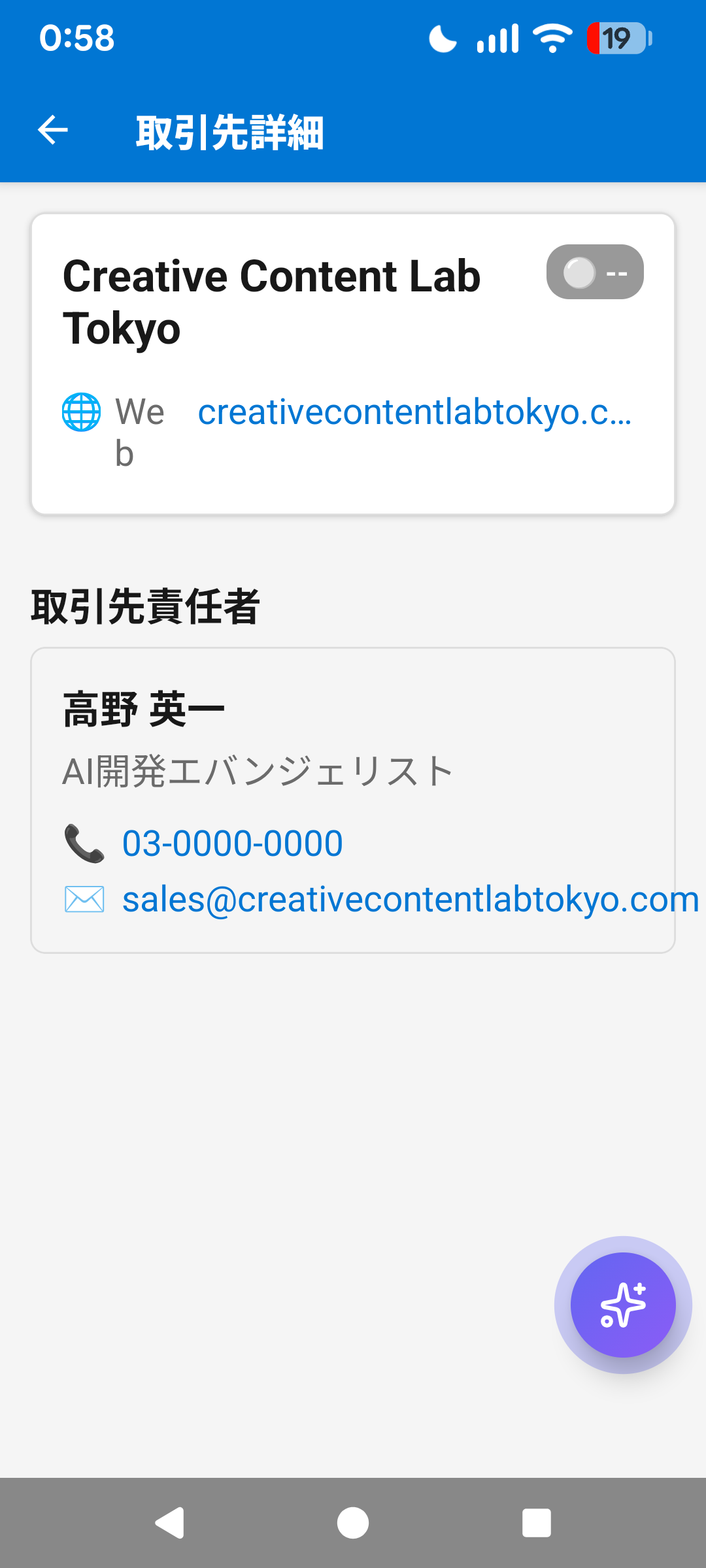Image resolution: width=706 pixels, height=1568 pixels.
Task: Tap the system home button
Action: (x=353, y=1523)
